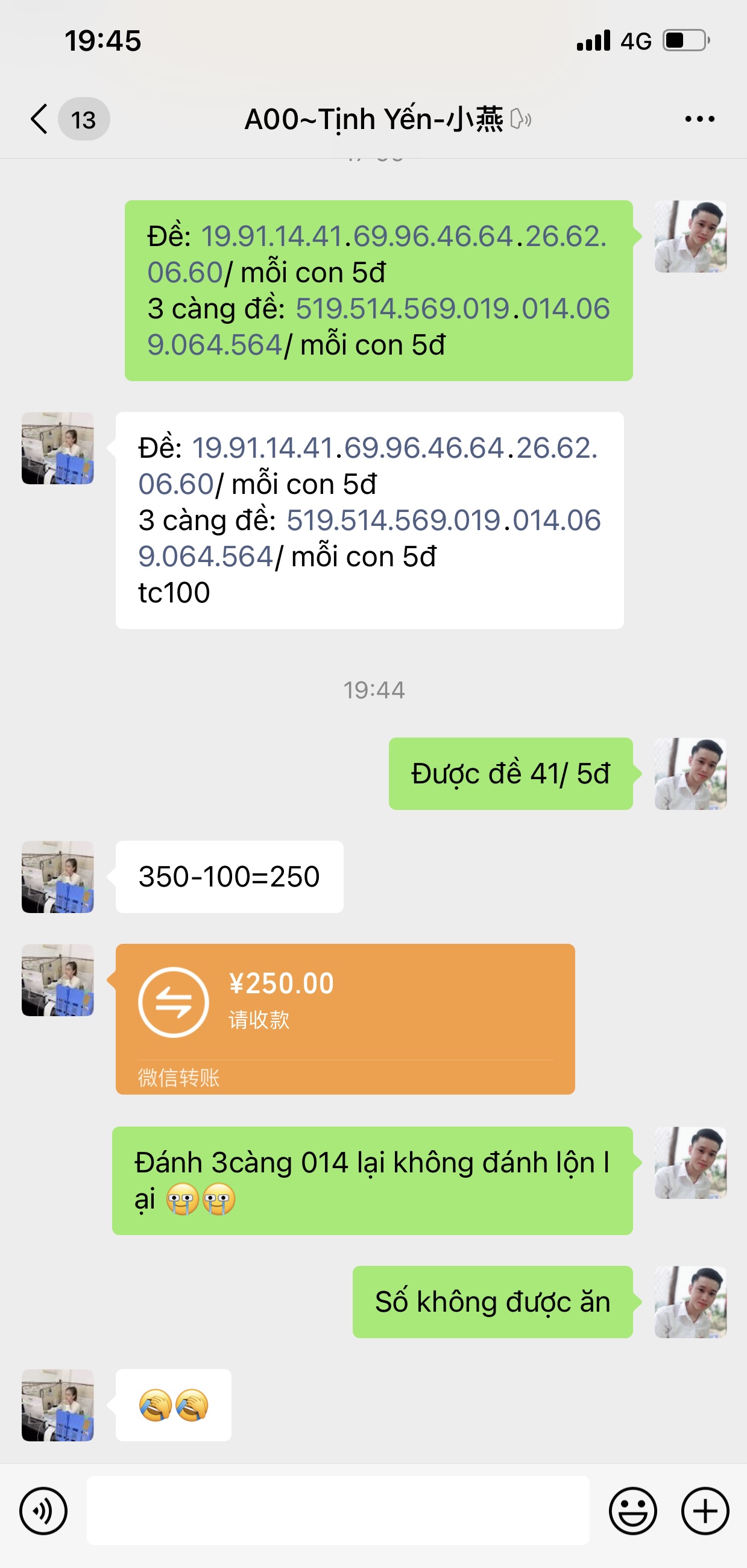This screenshot has width=747, height=1568.
Task: Open the emoji sticker panel
Action: point(632,1510)
